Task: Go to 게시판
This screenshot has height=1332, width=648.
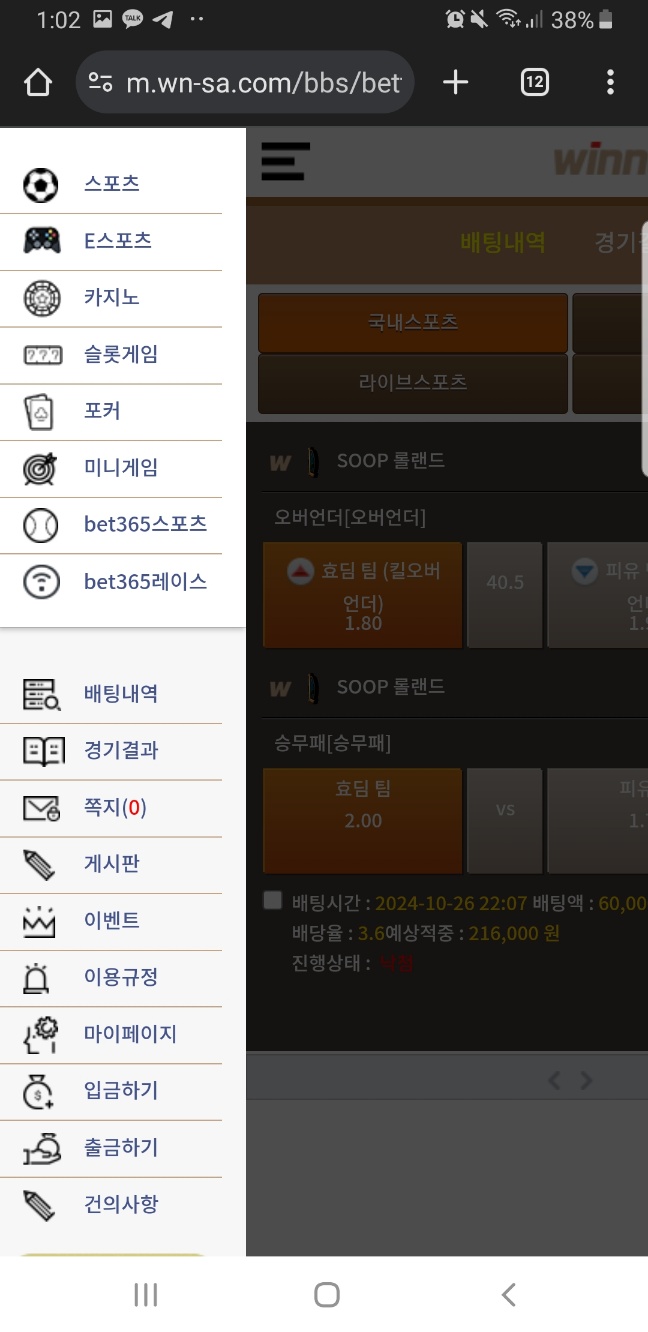Action: click(111, 864)
